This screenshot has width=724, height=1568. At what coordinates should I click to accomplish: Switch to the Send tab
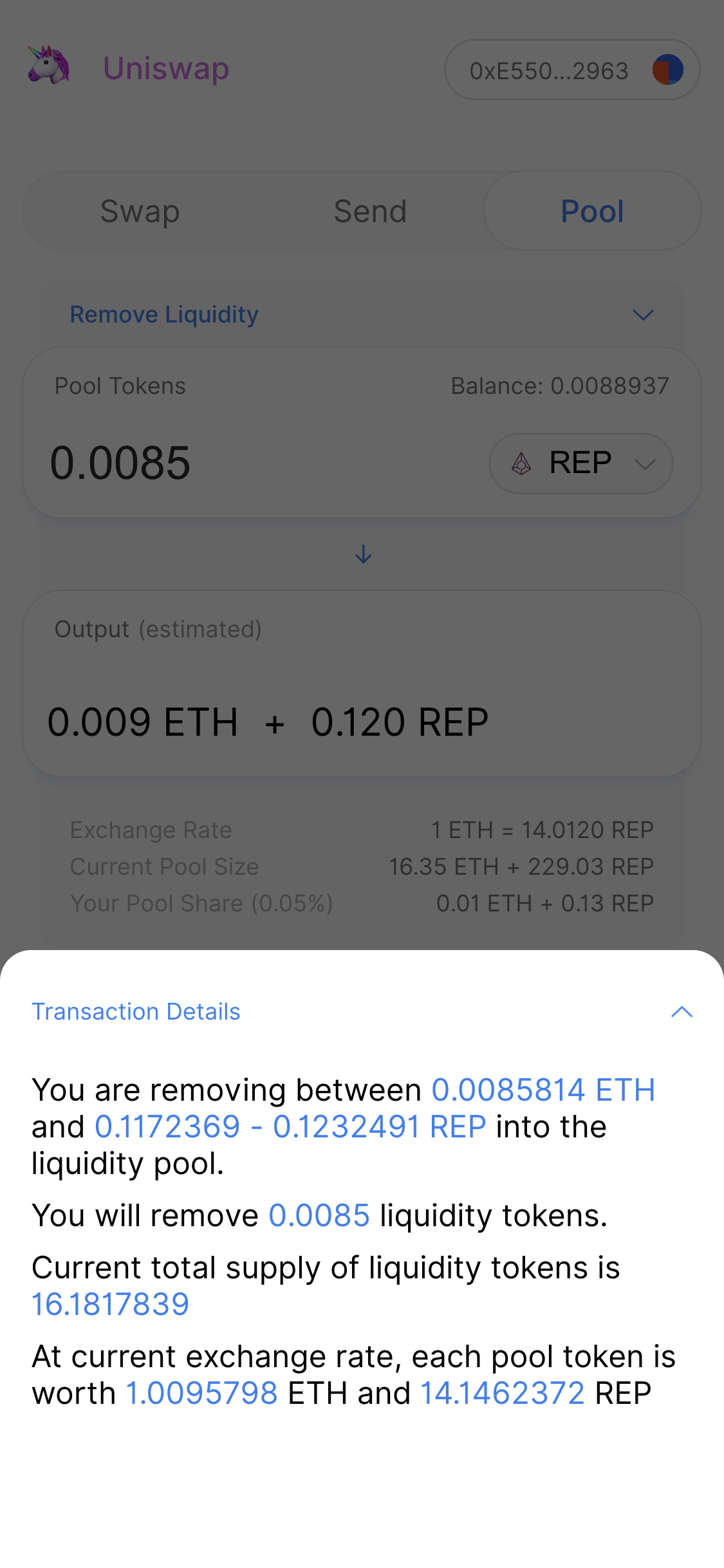tap(370, 211)
